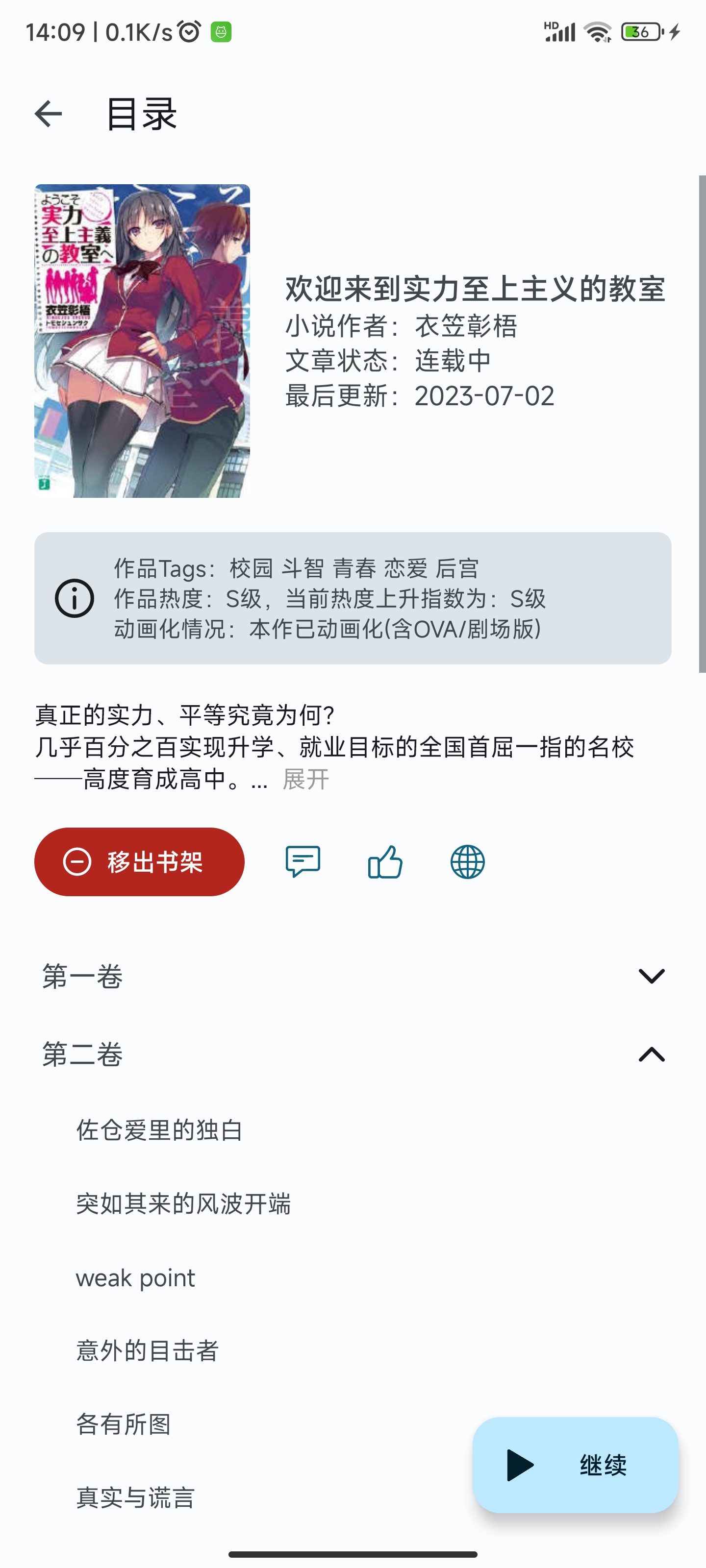Viewport: 706px width, 1568px height.
Task: Tap 继续 to continue reading
Action: coord(575,1465)
